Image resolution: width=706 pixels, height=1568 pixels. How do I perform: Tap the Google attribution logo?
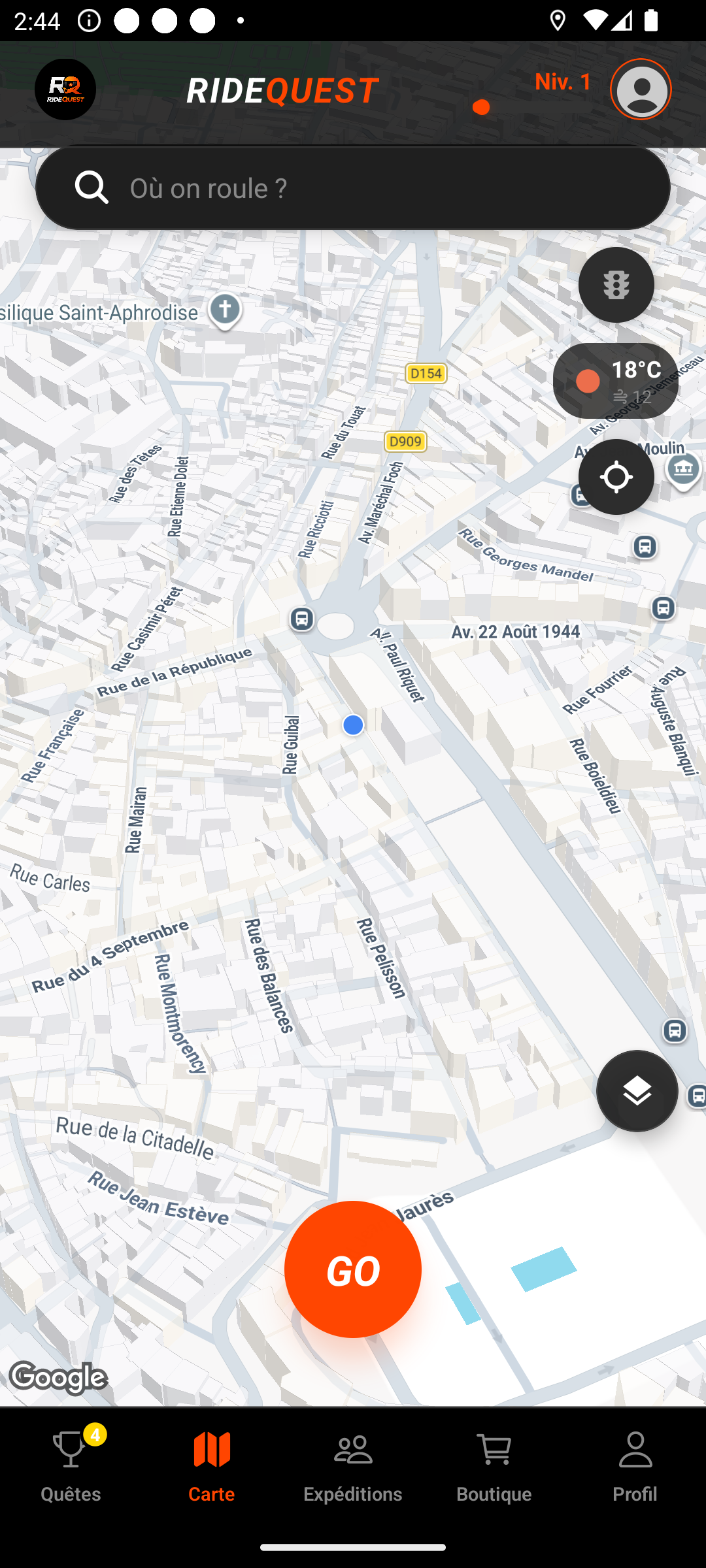coord(60,1377)
